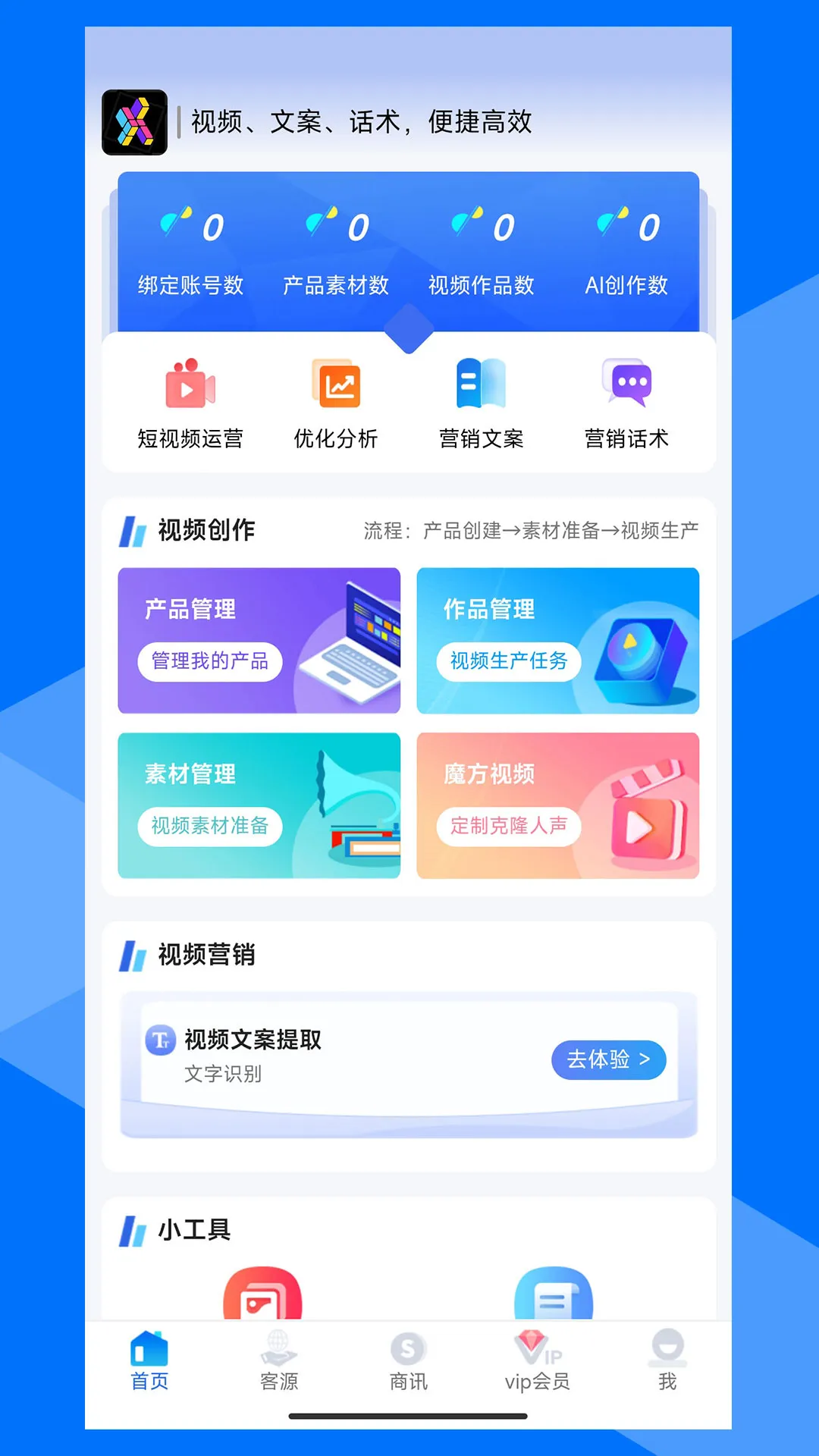The height and width of the screenshot is (1456, 819).
Task: Open the 作品管理 card
Action: (x=557, y=640)
